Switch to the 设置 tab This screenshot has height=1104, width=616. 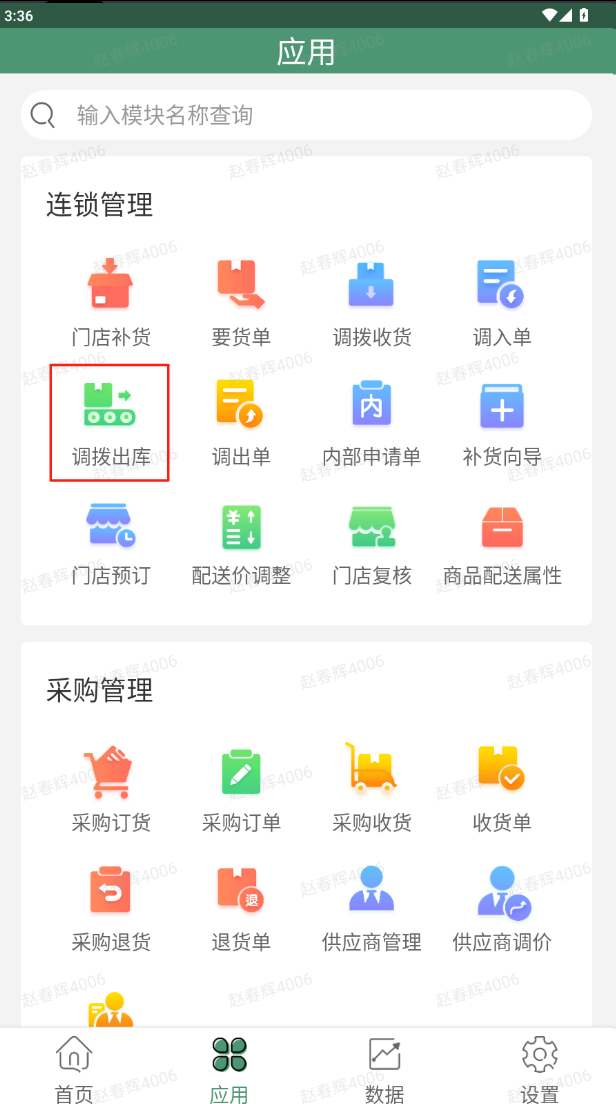coord(539,1069)
